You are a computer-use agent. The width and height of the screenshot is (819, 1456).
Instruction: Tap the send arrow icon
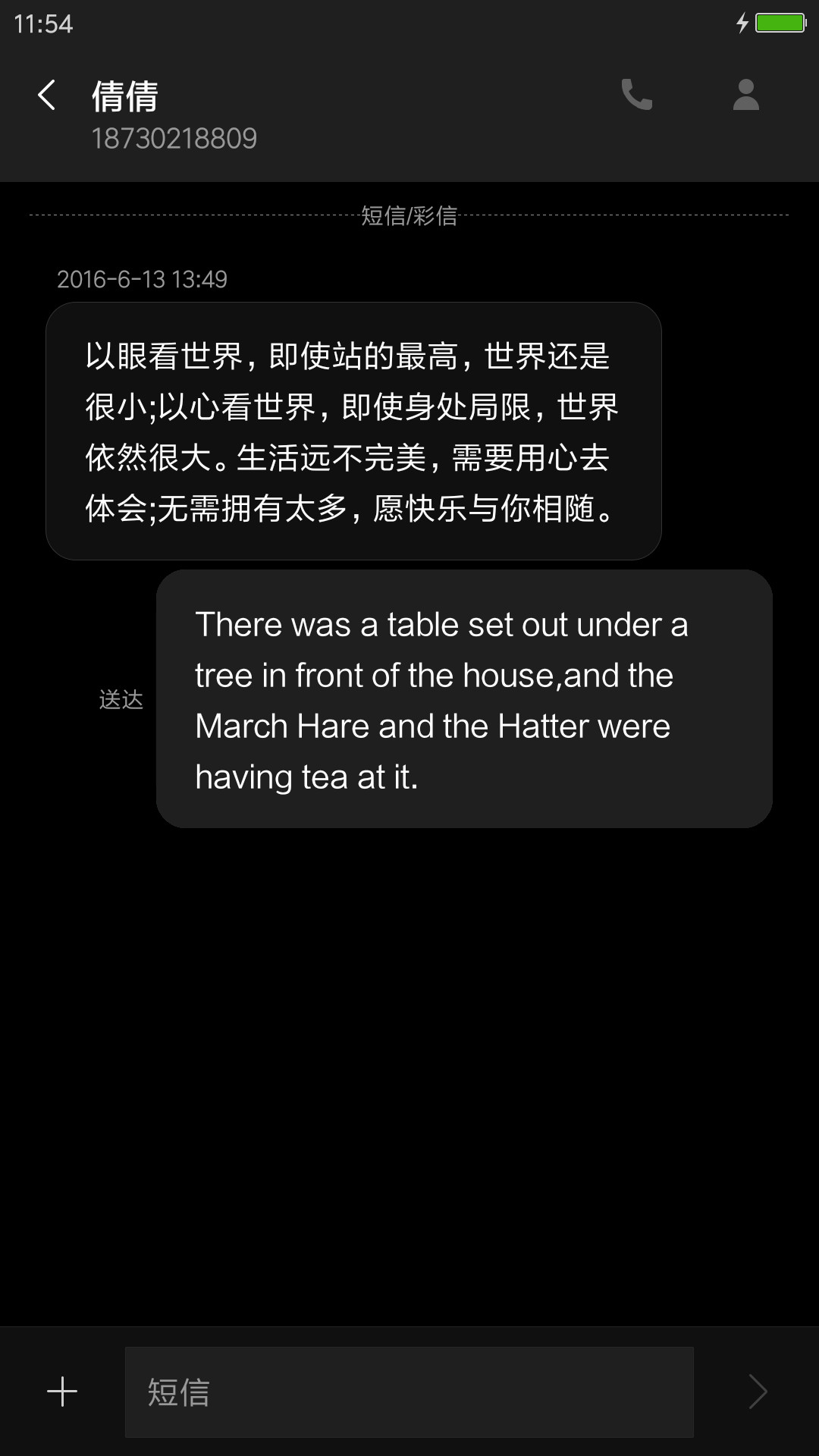pyautogui.click(x=758, y=1392)
